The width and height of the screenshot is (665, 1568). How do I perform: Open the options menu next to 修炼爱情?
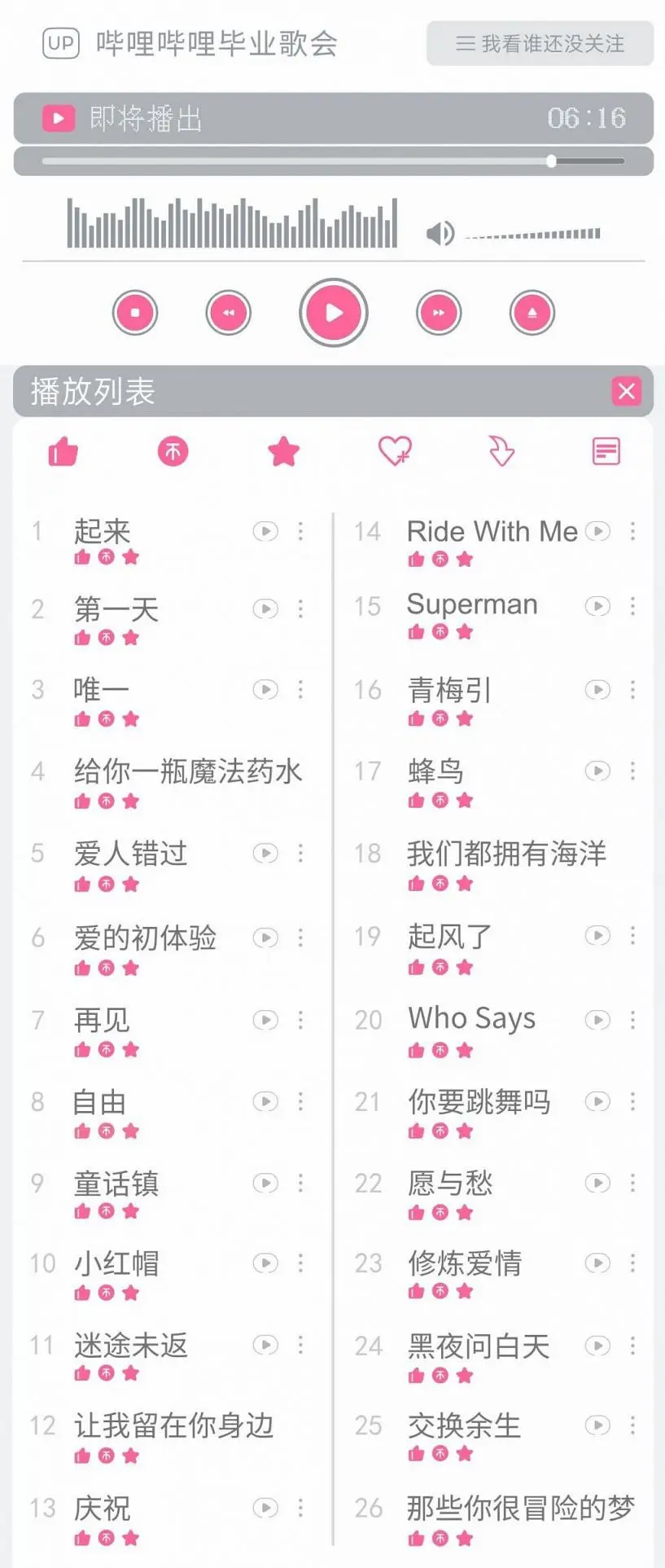click(632, 1263)
